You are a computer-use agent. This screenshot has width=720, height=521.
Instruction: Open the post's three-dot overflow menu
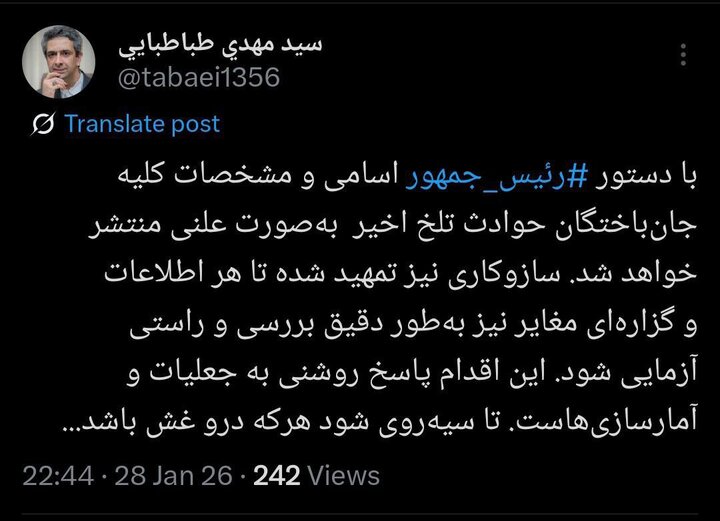(683, 54)
